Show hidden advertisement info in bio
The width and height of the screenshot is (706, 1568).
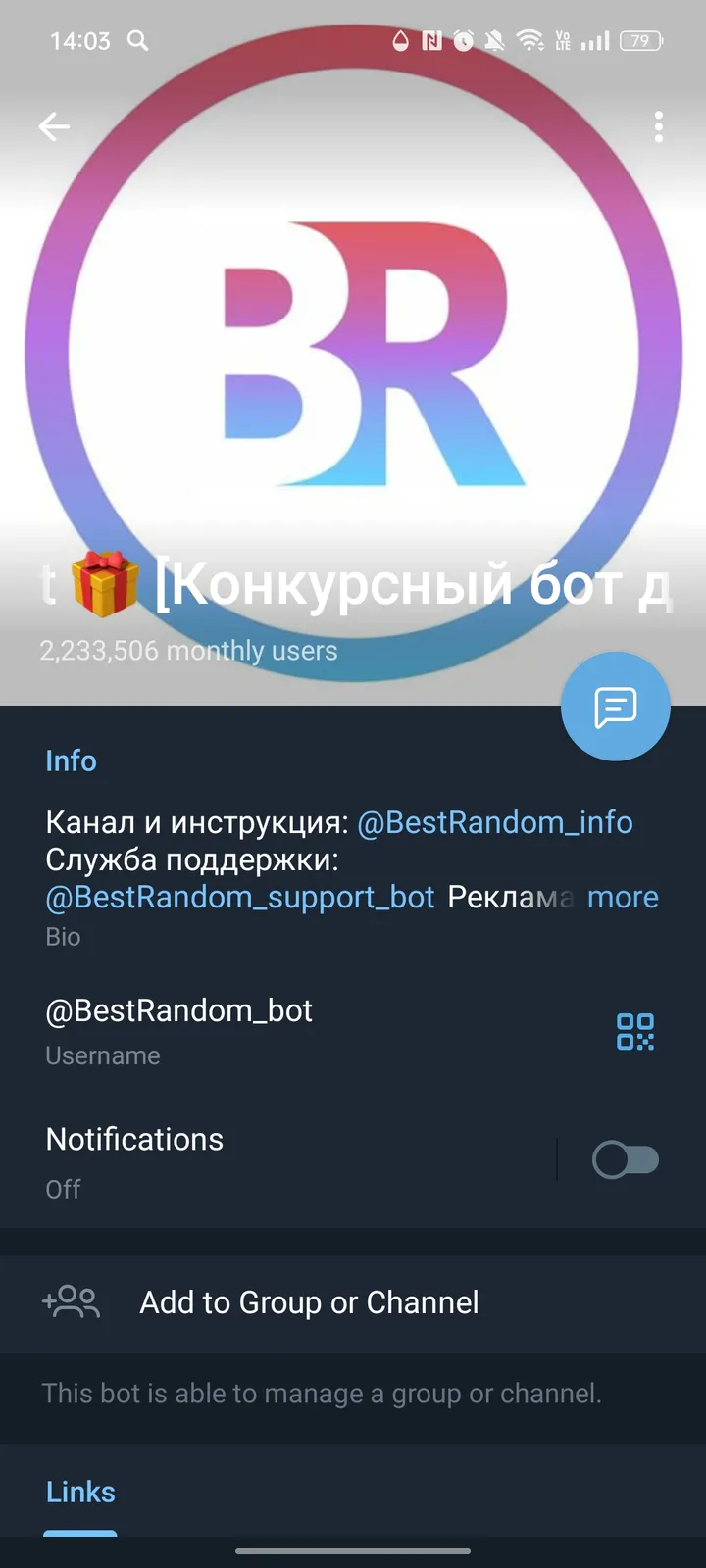[x=623, y=897]
